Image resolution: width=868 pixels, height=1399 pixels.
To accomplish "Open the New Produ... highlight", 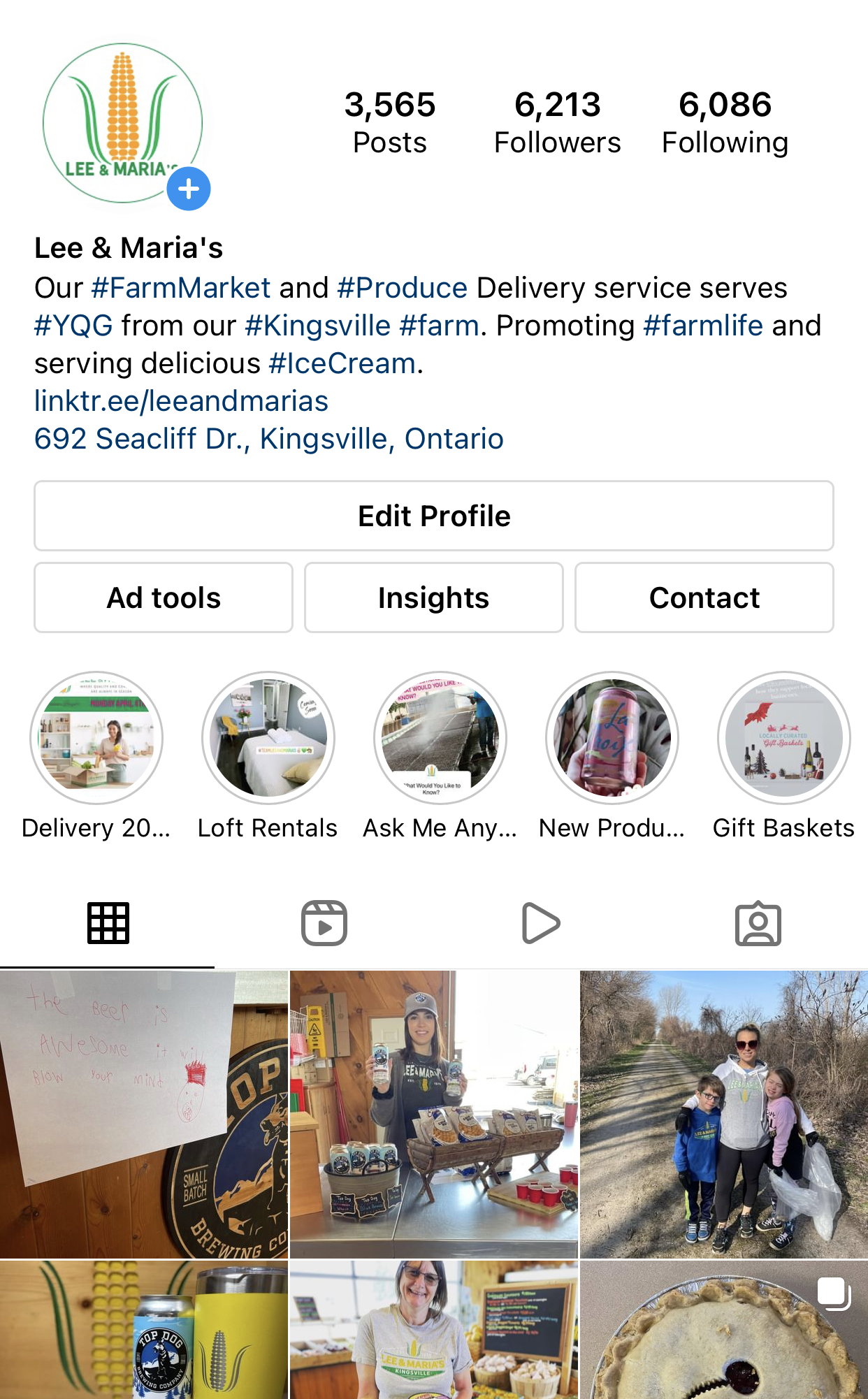I will click(x=612, y=738).
